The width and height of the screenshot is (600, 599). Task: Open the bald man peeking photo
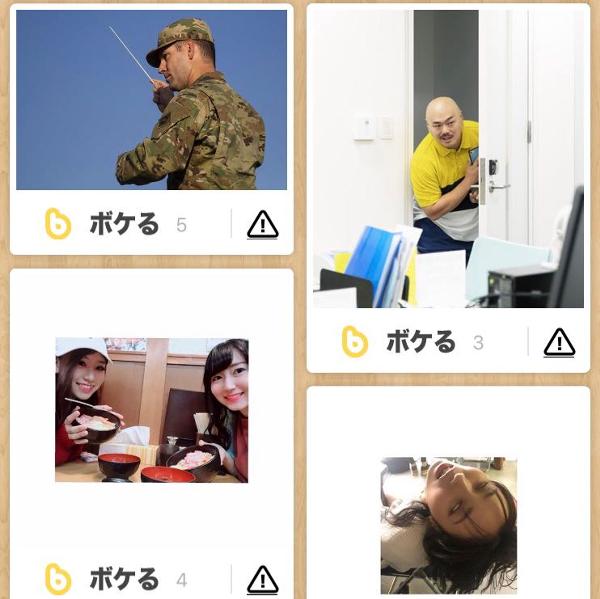448,159
